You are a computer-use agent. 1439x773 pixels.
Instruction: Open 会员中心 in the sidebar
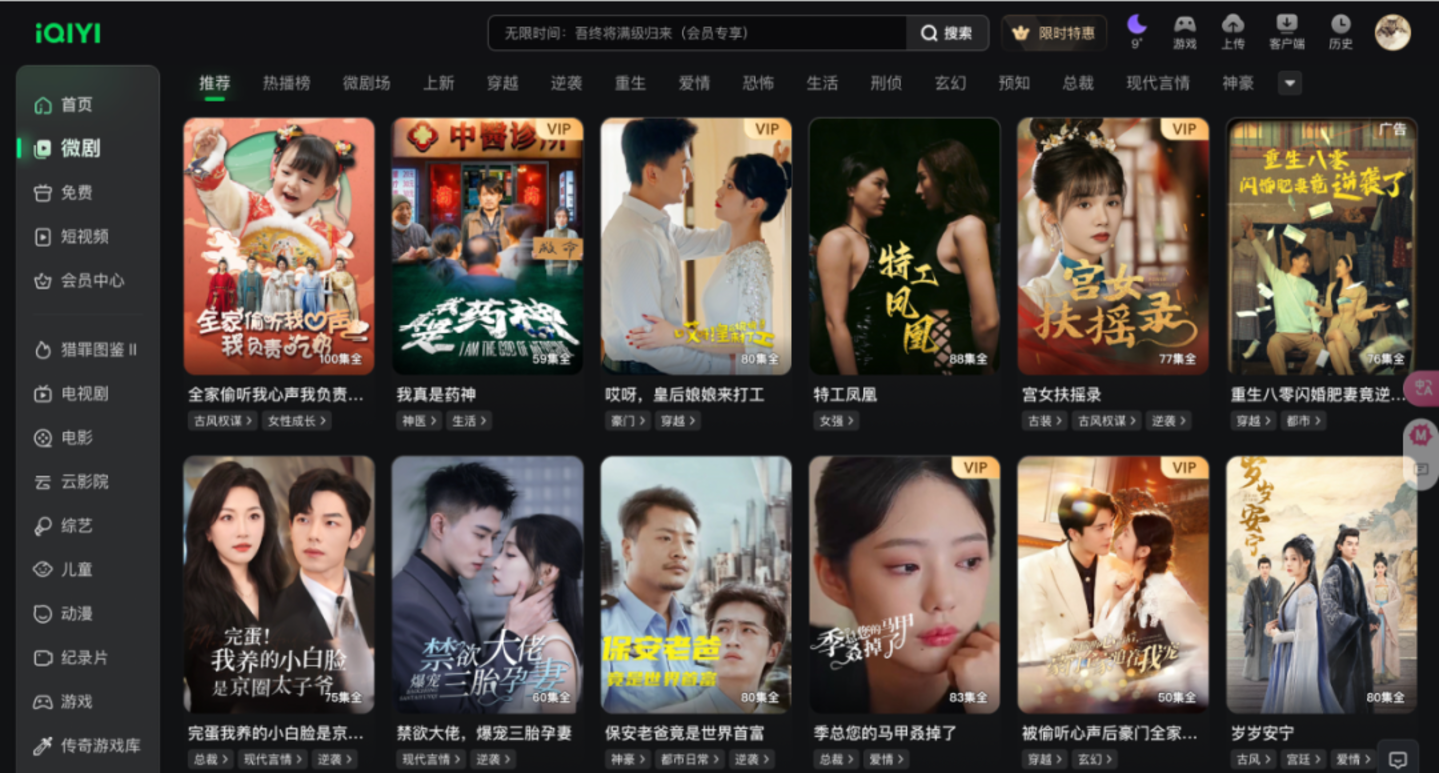click(92, 281)
